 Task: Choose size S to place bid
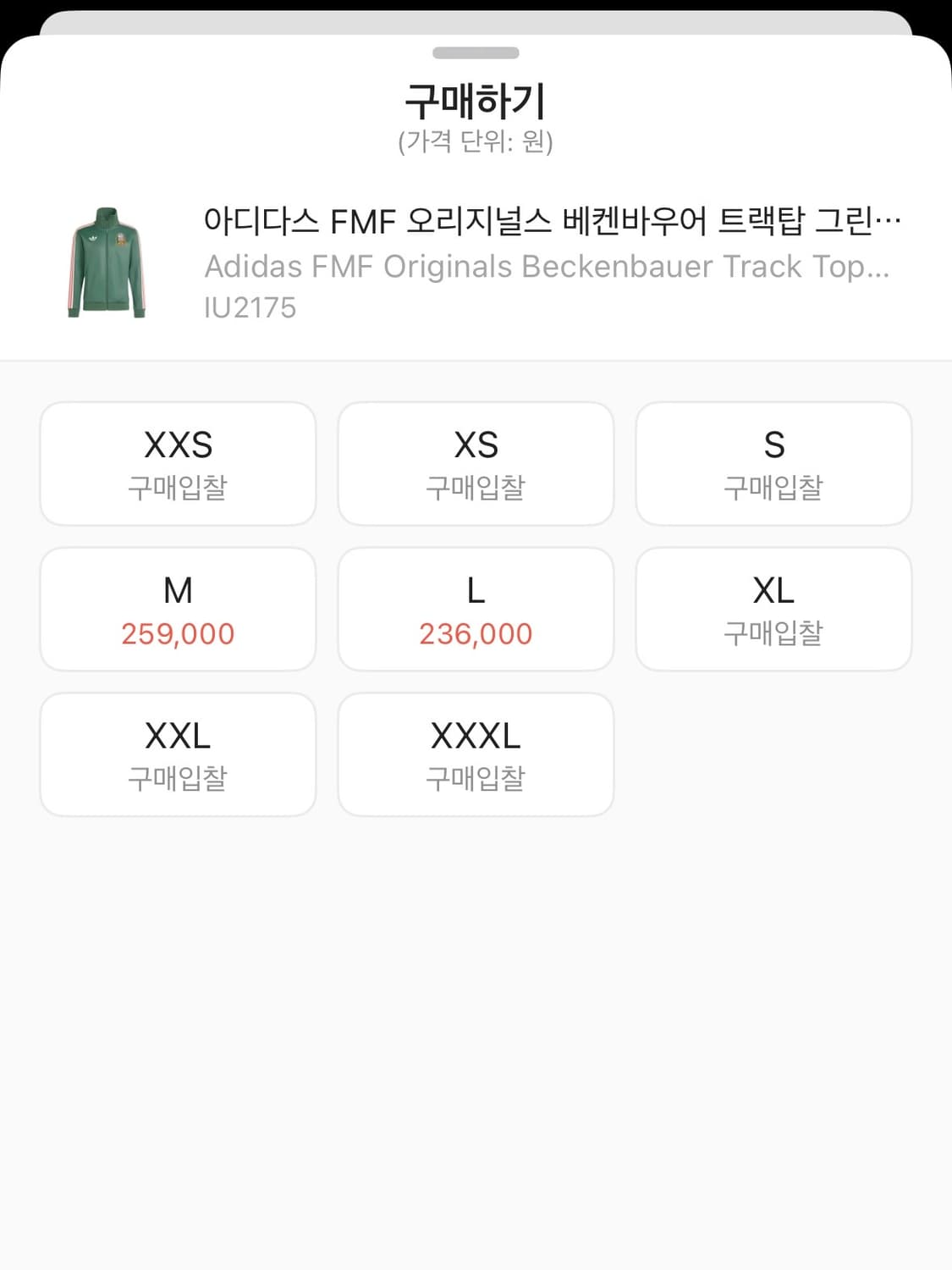773,462
